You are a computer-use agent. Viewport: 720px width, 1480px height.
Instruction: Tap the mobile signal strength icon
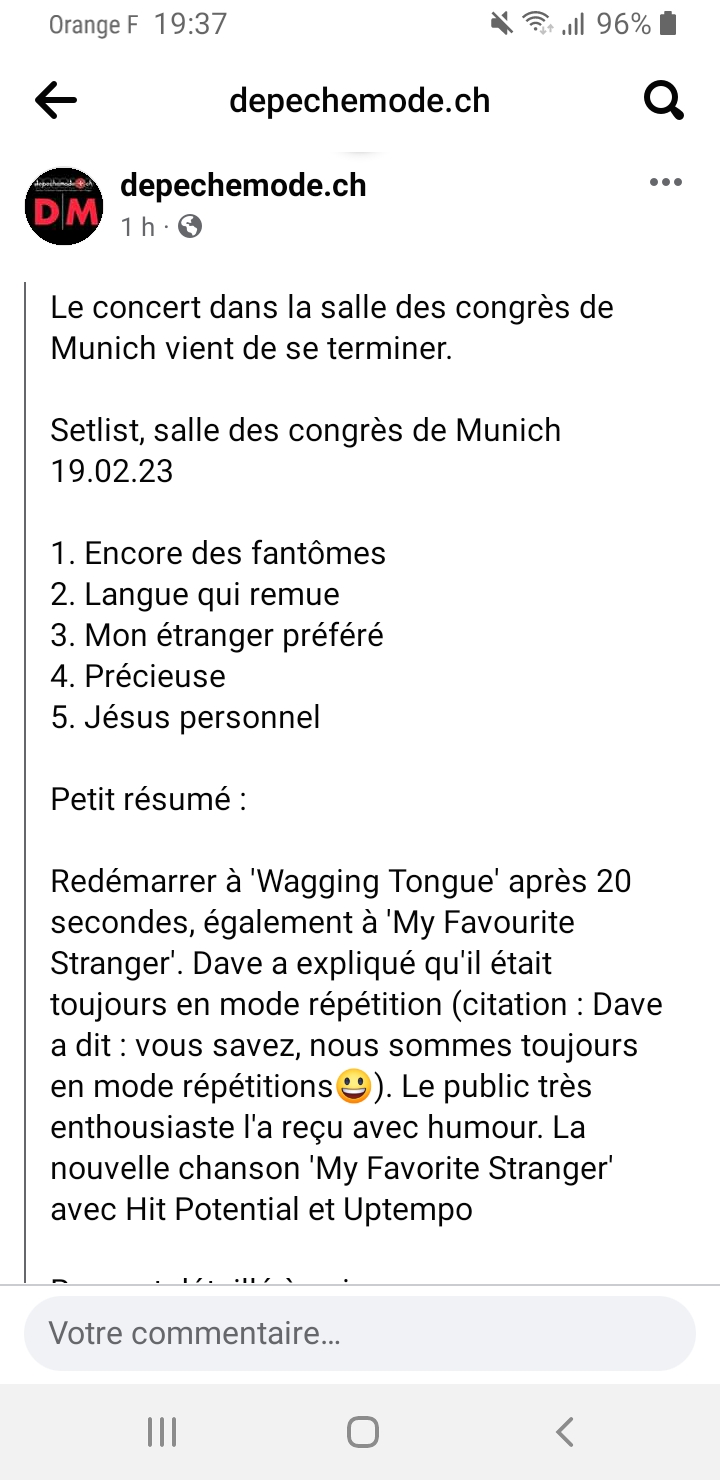(x=575, y=24)
